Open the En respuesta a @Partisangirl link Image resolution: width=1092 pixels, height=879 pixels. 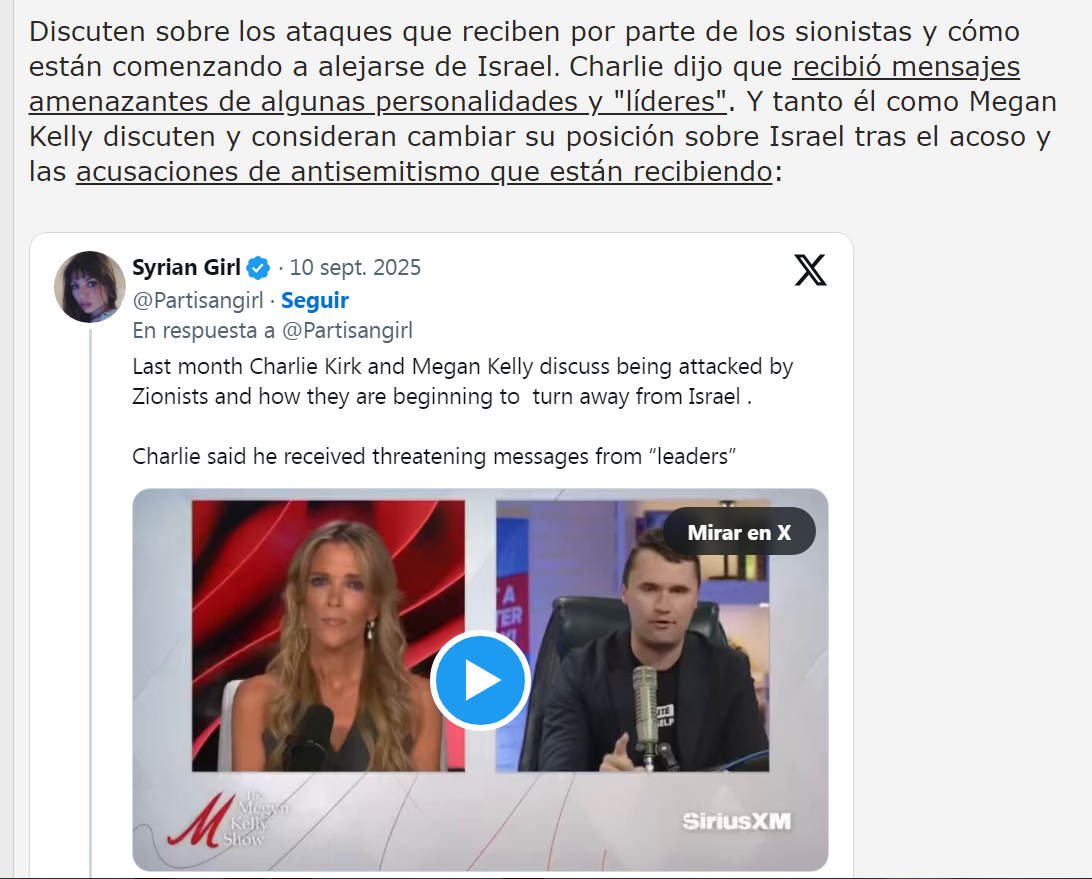[x=272, y=330]
